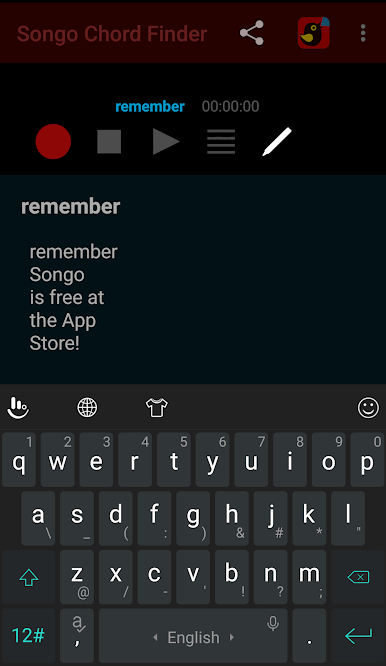386x666 pixels.
Task: Switch keyboard to 12# symbols
Action: [28, 636]
